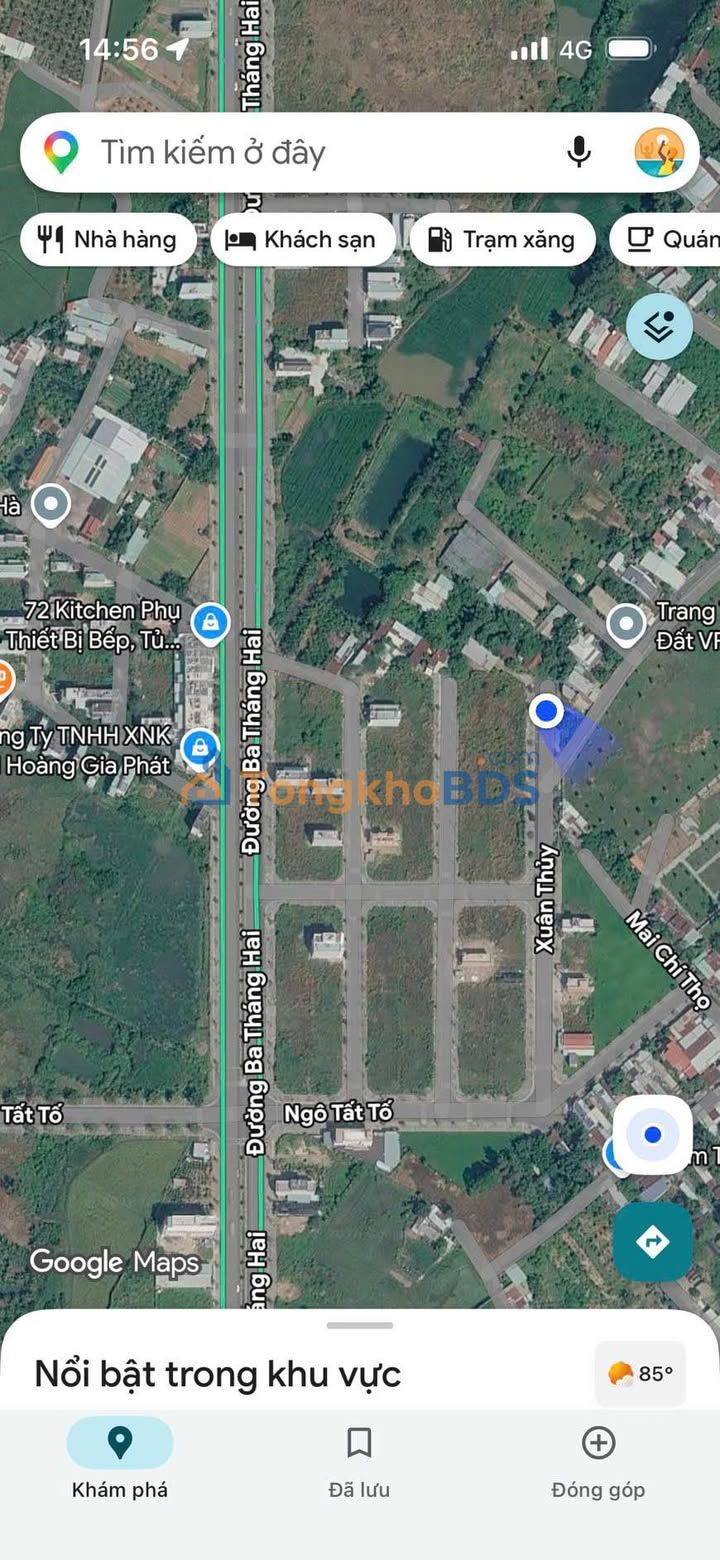Screen dimensions: 720x1560
Task: Select the "Nhà hàng" filter chip
Action: click(x=108, y=240)
